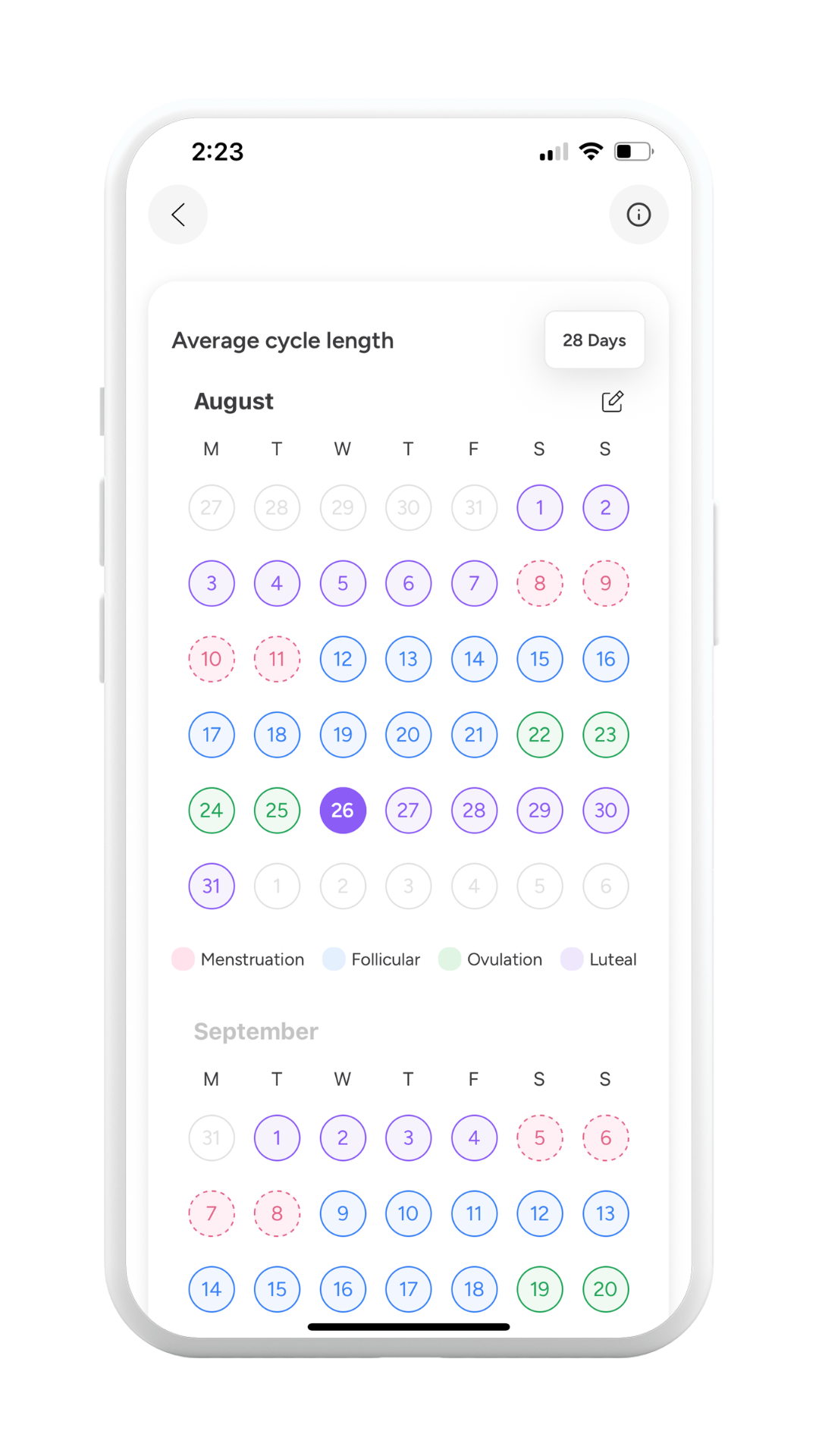Pick August 30 luteal day
Viewport: 819px width, 1456px height.
[606, 810]
